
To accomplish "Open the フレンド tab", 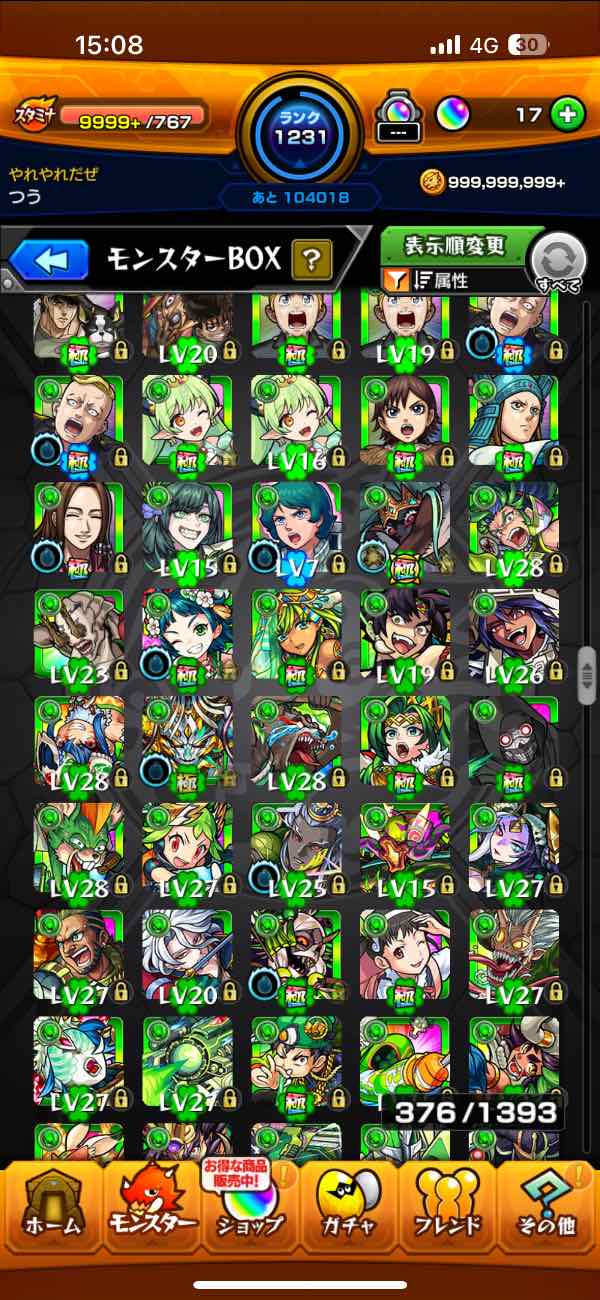I will point(448,1213).
